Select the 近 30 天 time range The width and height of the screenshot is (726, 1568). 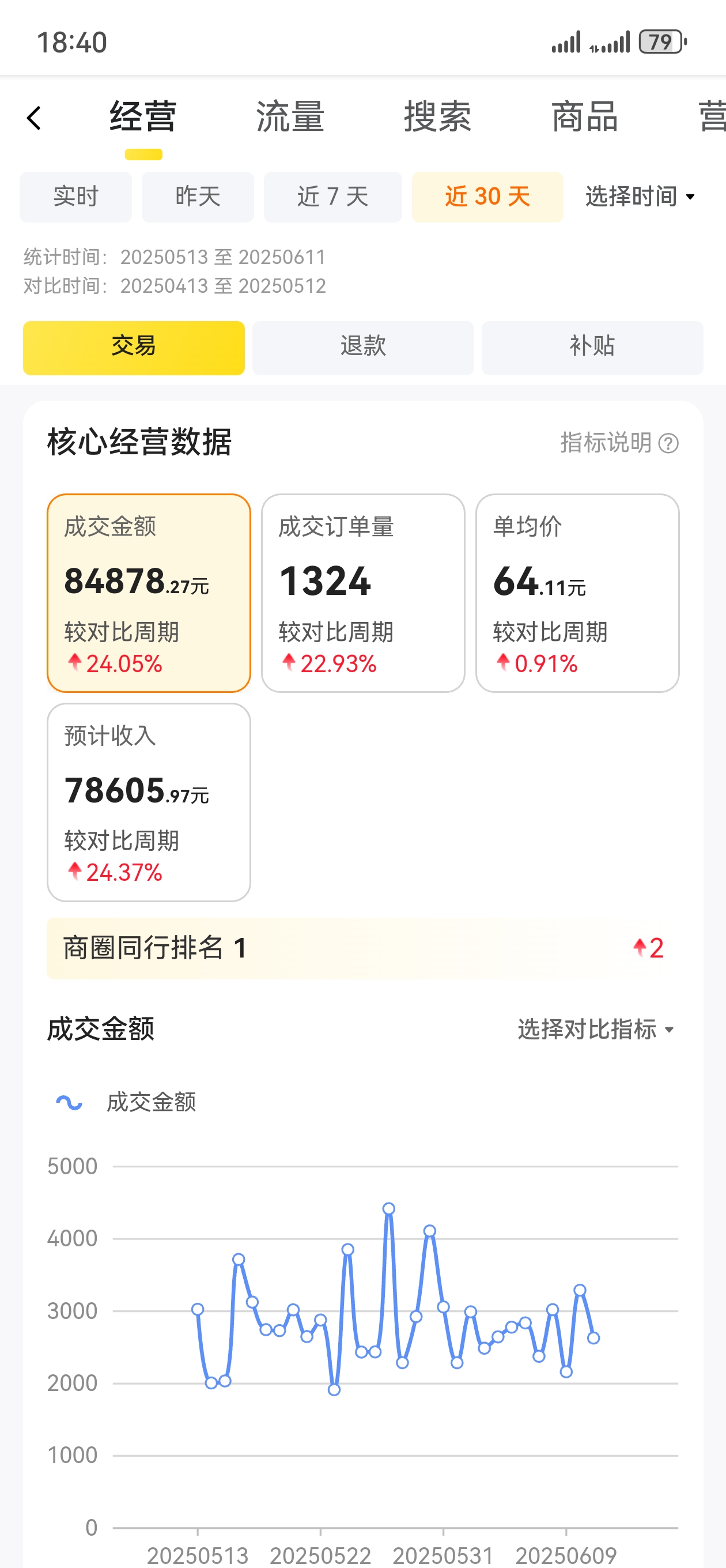(487, 197)
